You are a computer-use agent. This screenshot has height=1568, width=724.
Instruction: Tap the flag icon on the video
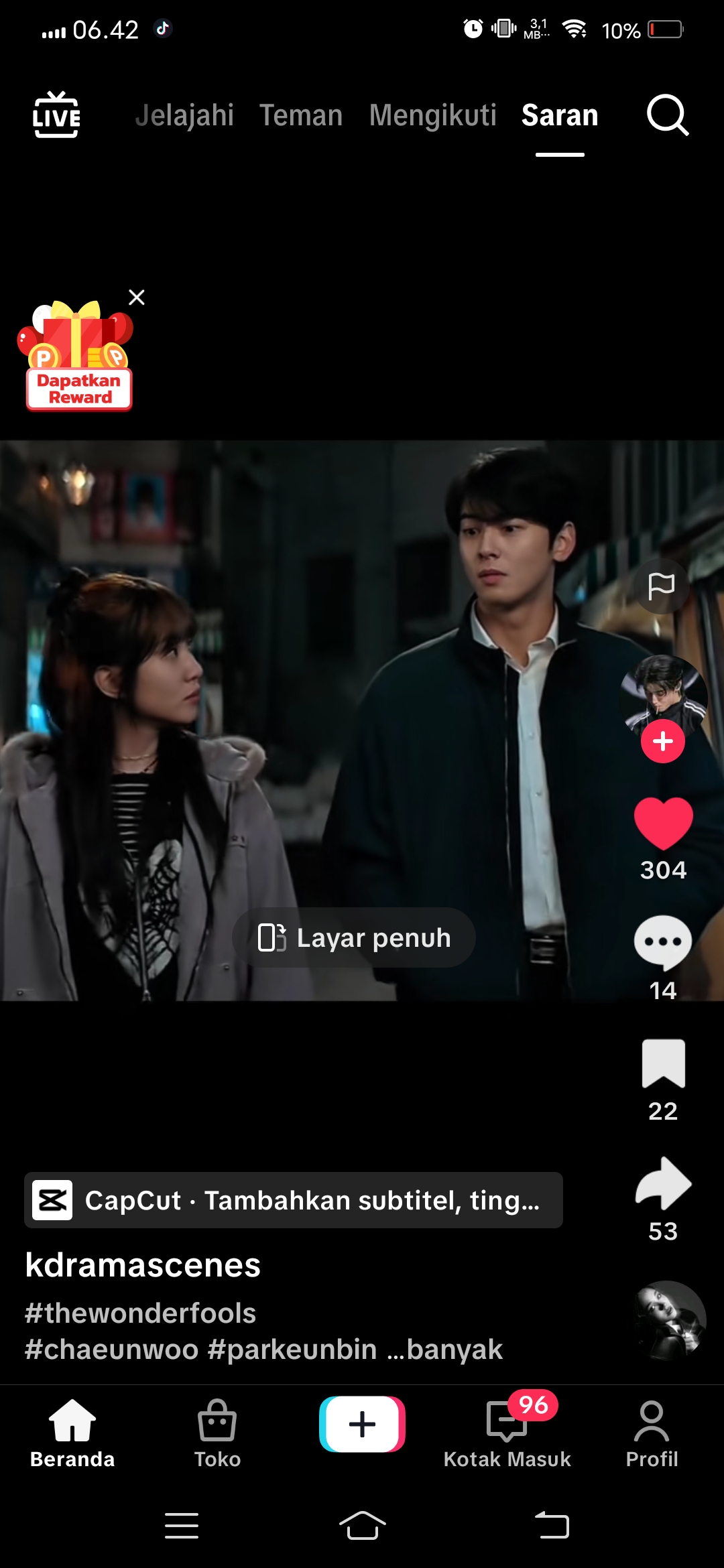click(x=661, y=586)
